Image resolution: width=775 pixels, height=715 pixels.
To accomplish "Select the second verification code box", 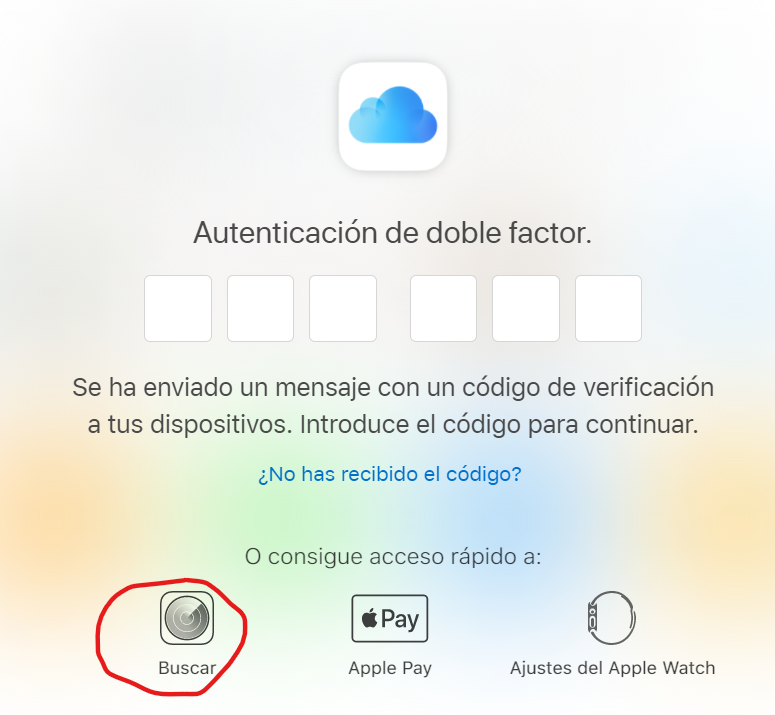I will (x=260, y=308).
